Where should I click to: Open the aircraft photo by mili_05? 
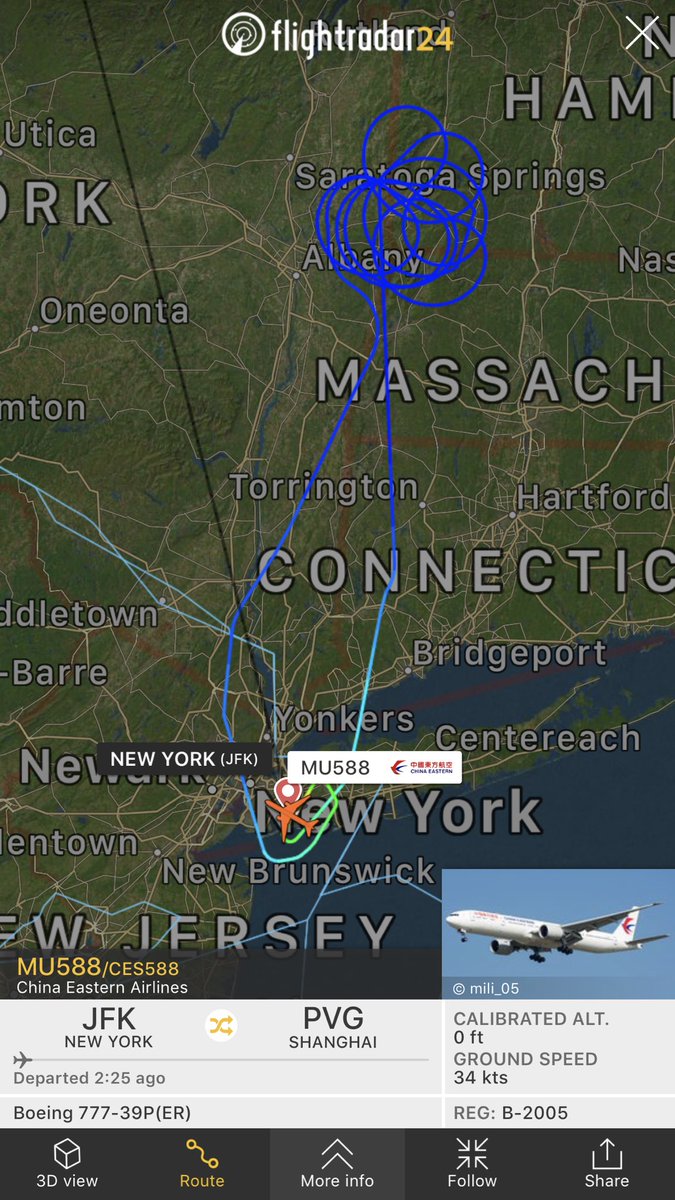click(x=558, y=934)
